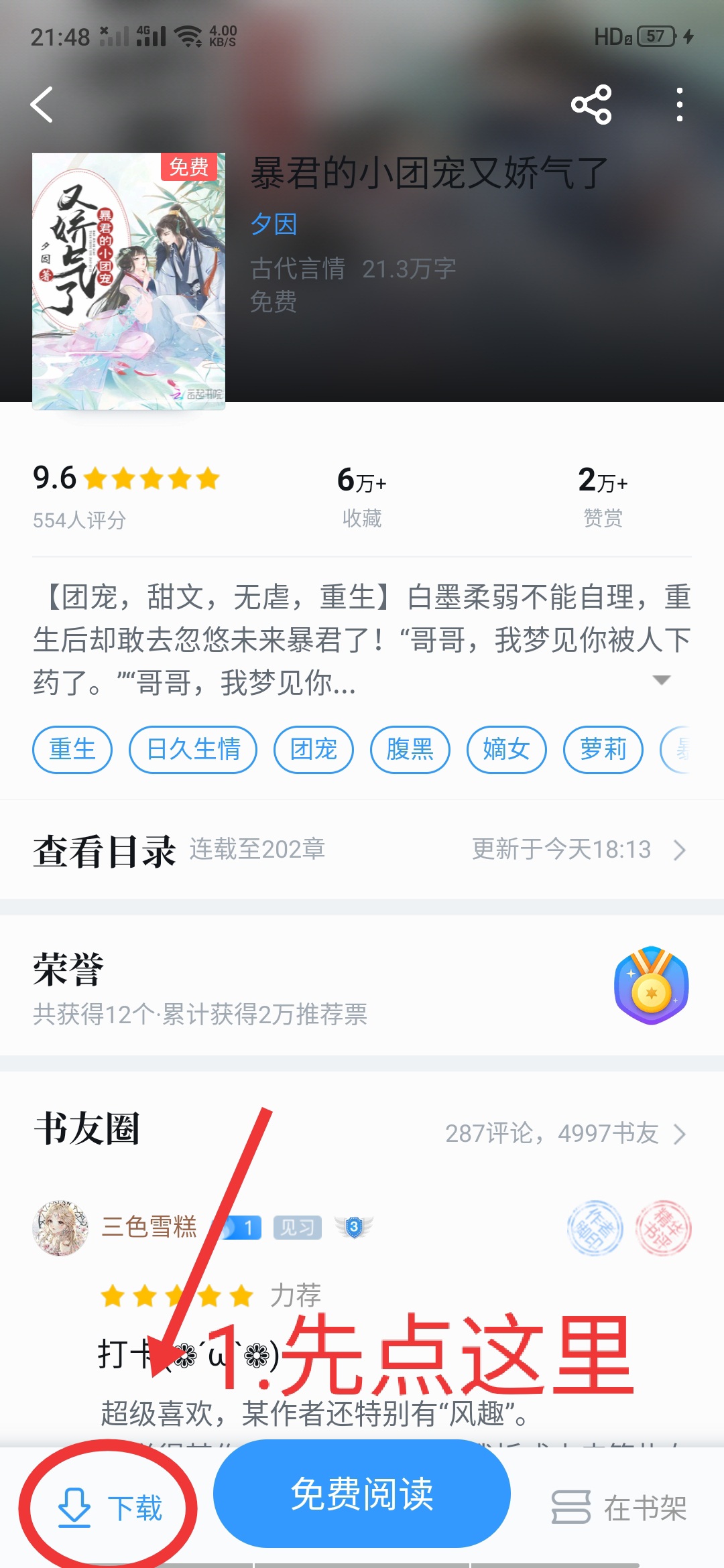
Task: Select the 腹黑 tag chip
Action: coord(410,749)
